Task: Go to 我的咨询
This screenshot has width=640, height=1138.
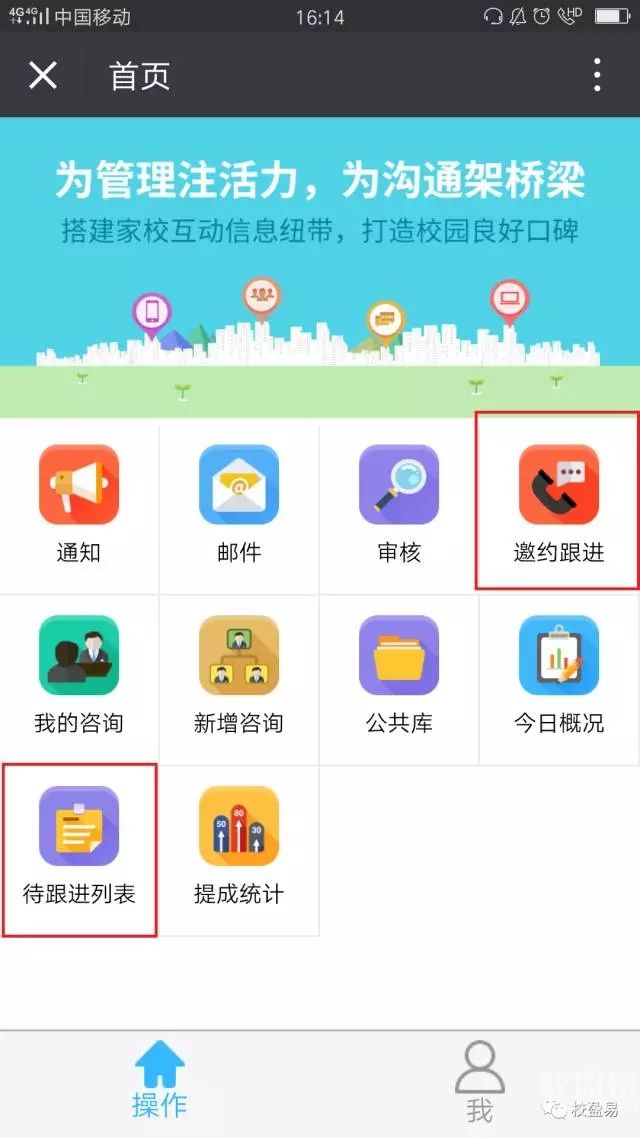Action: coord(79,675)
